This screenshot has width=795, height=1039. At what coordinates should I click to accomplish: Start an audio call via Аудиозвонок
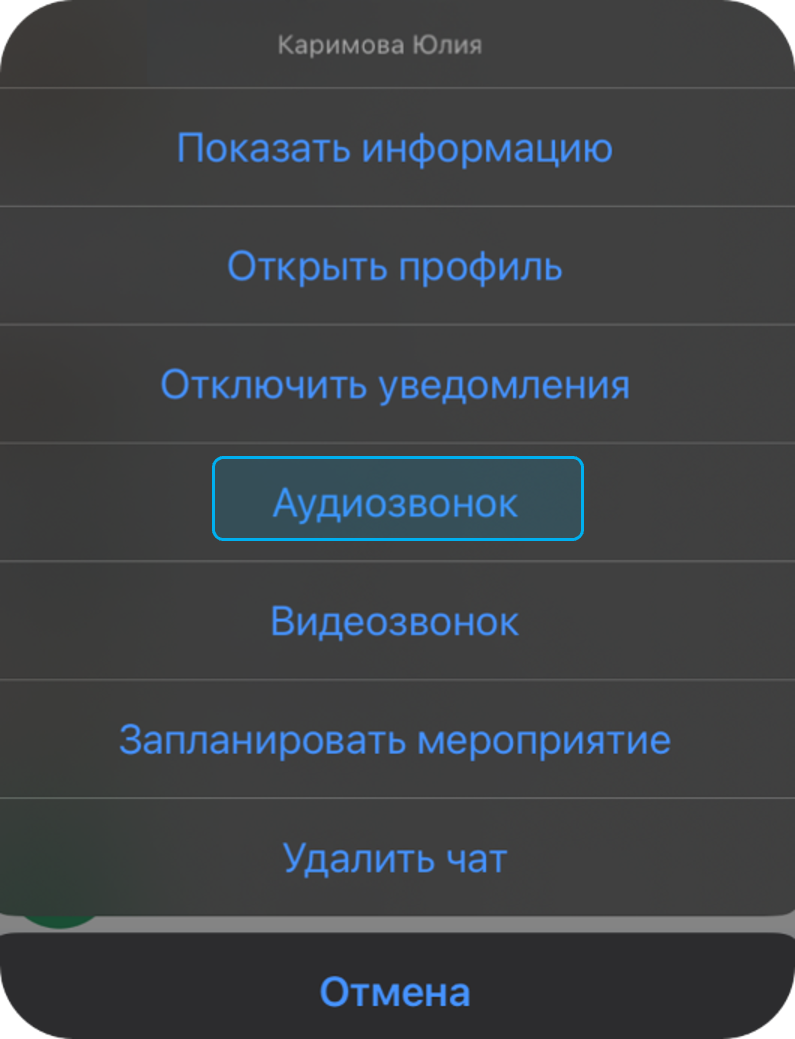pyautogui.click(x=396, y=502)
